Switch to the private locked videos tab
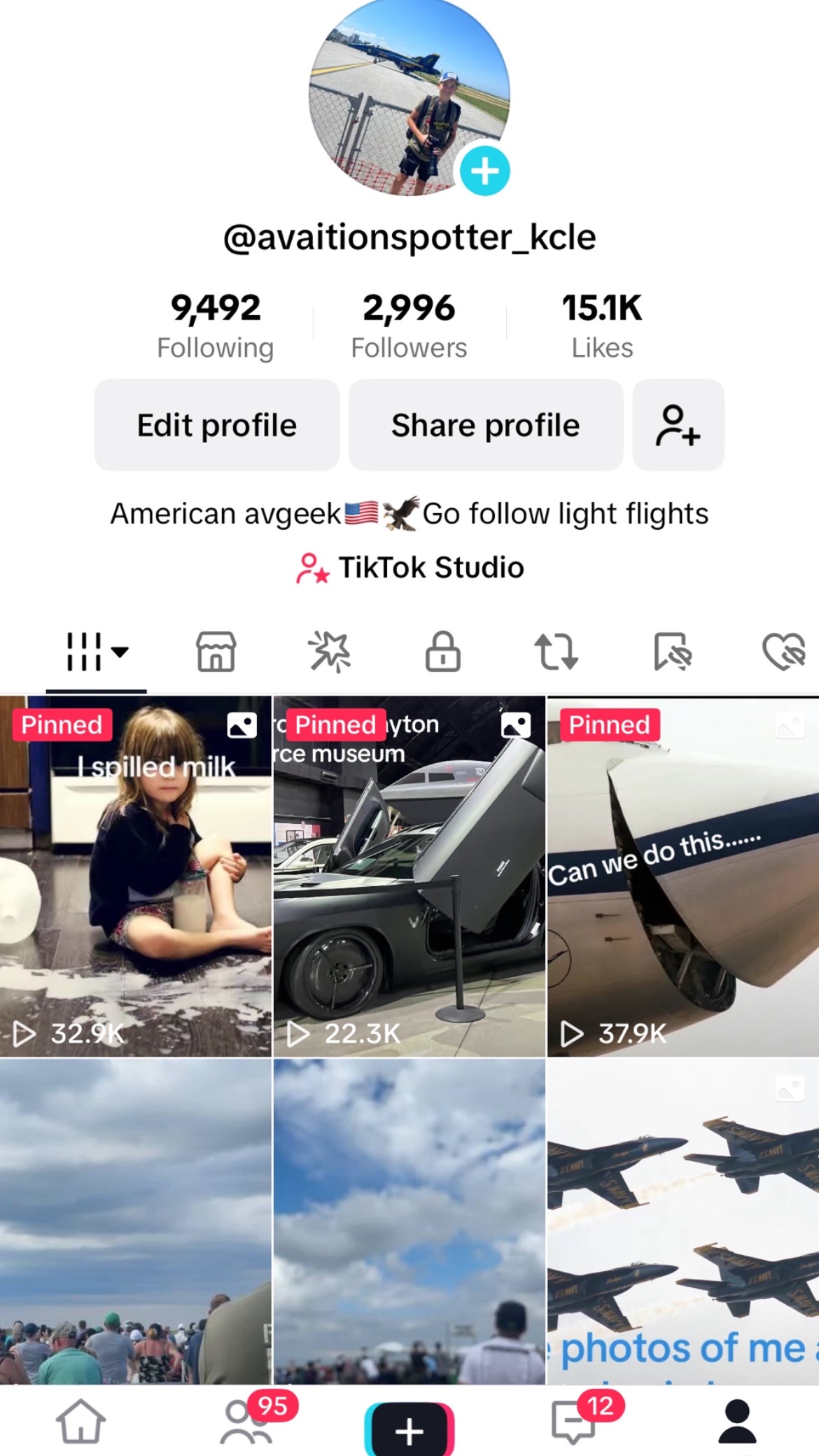Screen dimensions: 819x1456 click(x=442, y=652)
